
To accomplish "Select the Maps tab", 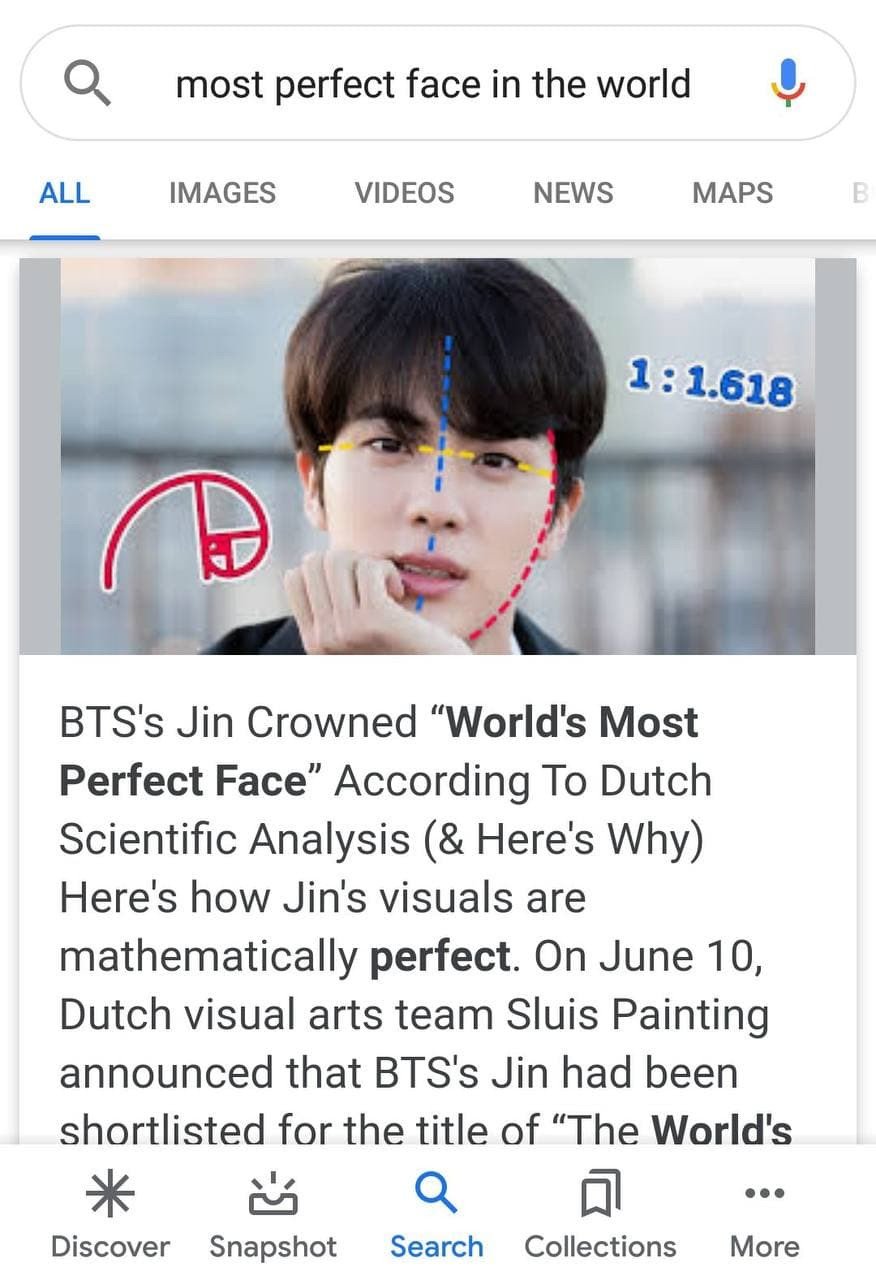I will (x=732, y=193).
